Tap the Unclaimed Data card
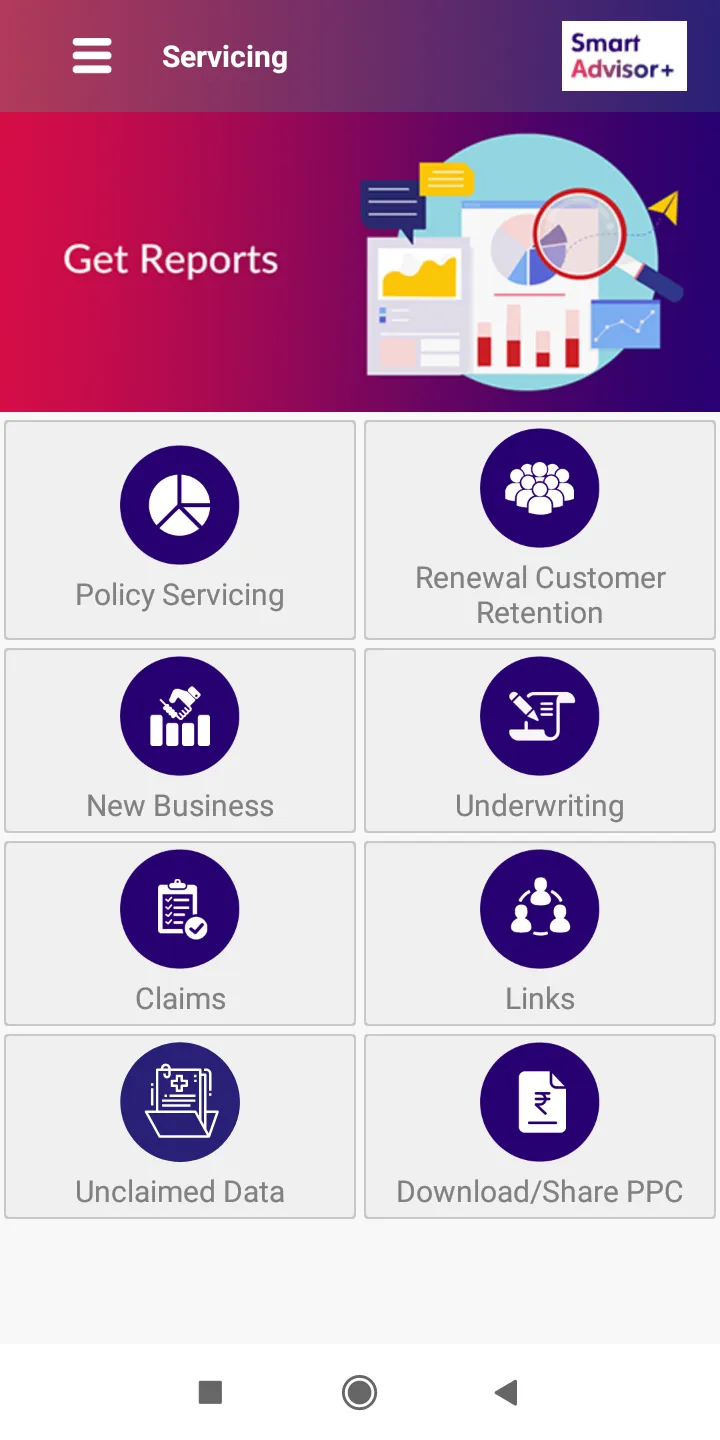Screen dimensions: 720x1440 (x=180, y=1127)
